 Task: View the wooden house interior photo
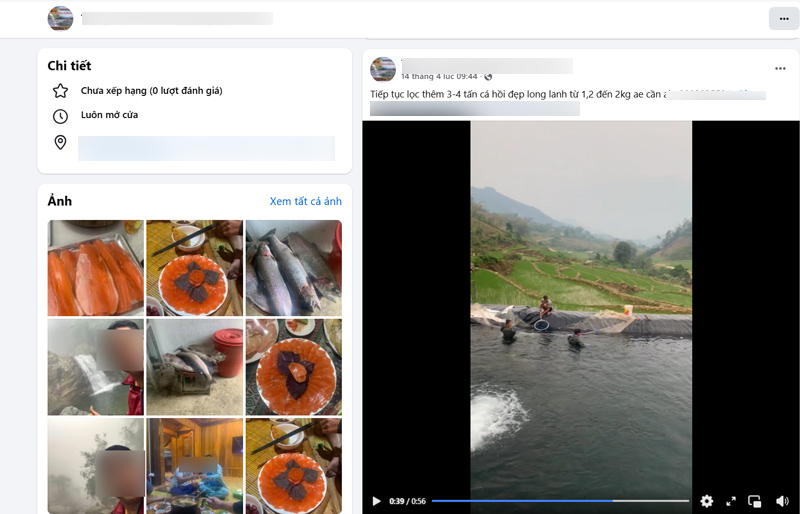point(194,465)
